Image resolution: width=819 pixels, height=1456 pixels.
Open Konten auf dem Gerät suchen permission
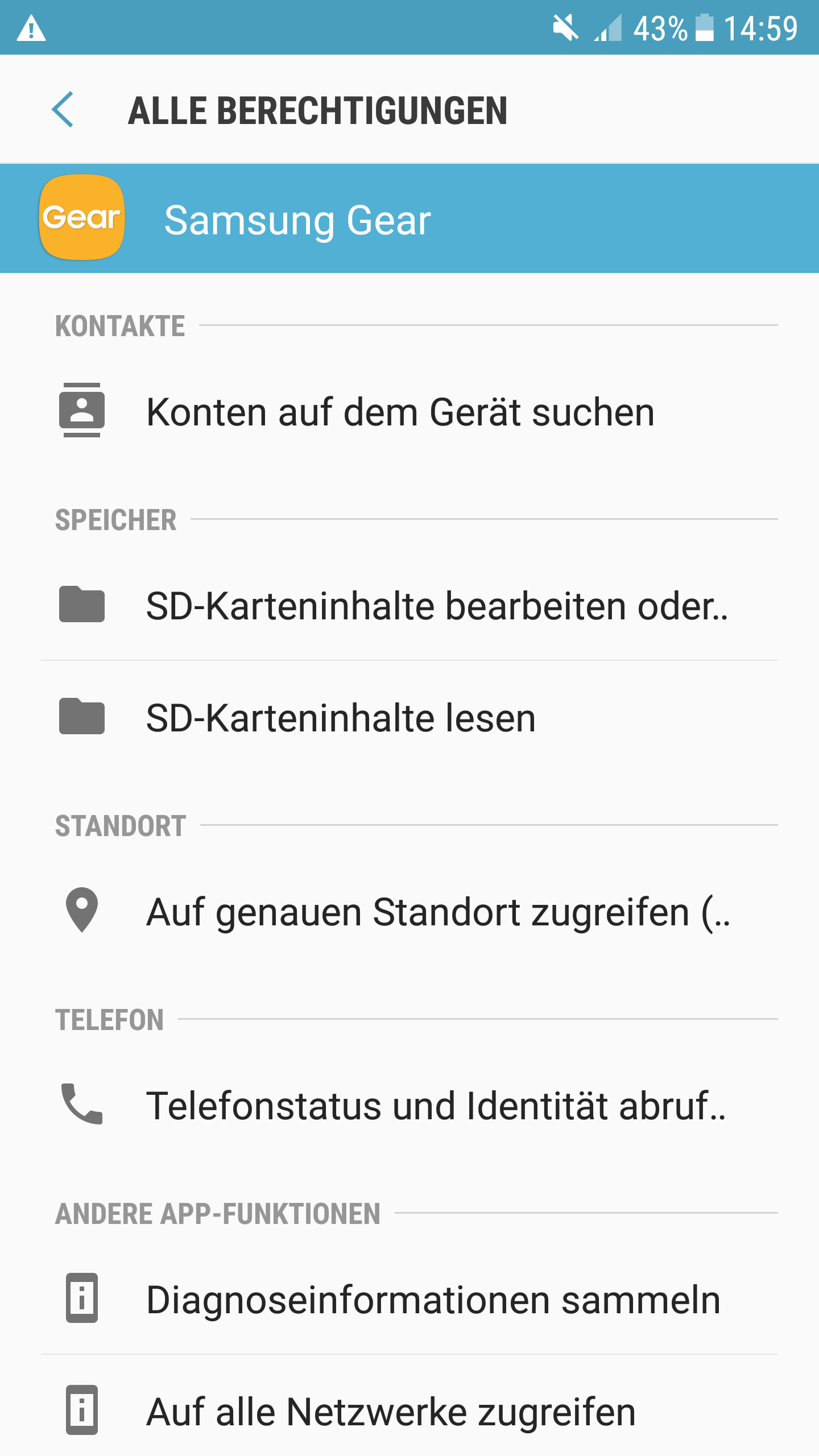409,411
